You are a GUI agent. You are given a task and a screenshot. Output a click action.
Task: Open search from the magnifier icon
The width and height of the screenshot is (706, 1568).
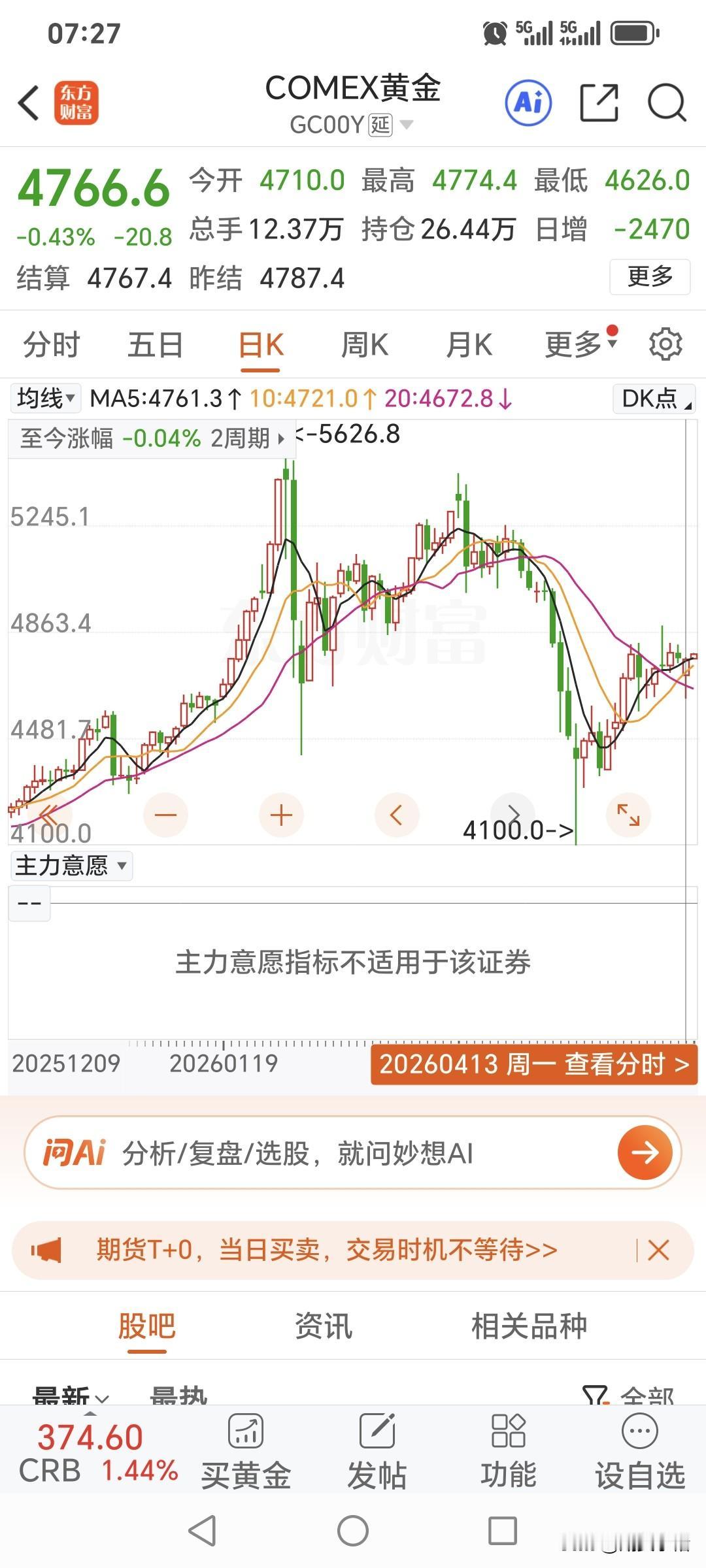coord(664,103)
